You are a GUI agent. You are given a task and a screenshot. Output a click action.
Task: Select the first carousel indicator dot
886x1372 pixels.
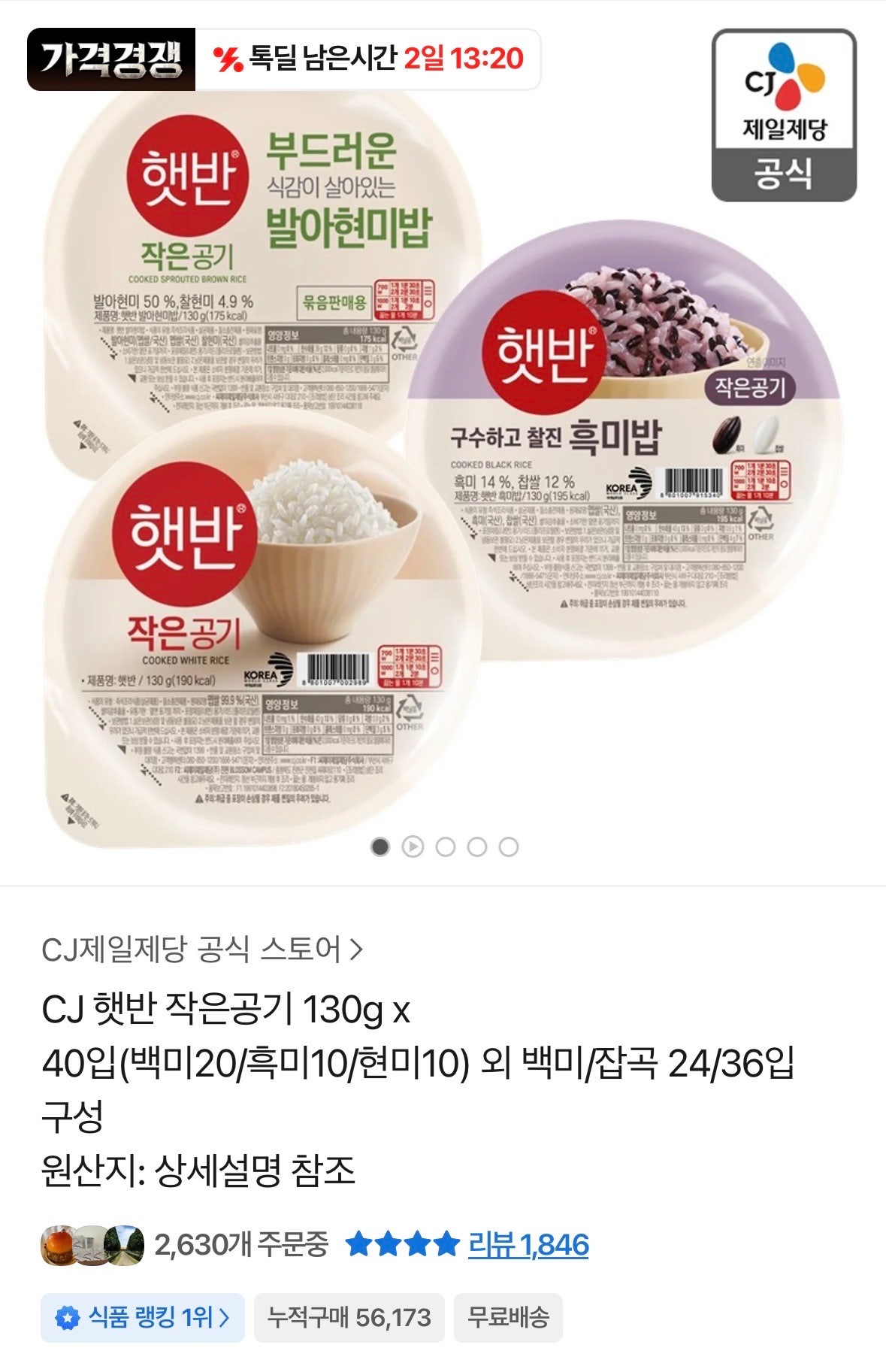click(379, 847)
